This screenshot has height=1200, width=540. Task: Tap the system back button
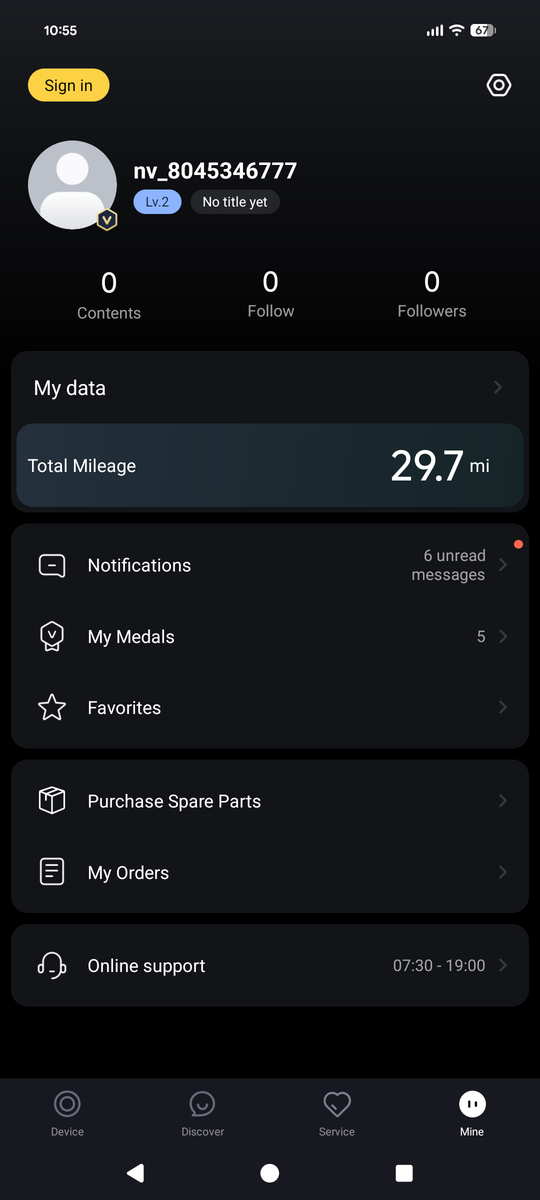click(x=135, y=1173)
